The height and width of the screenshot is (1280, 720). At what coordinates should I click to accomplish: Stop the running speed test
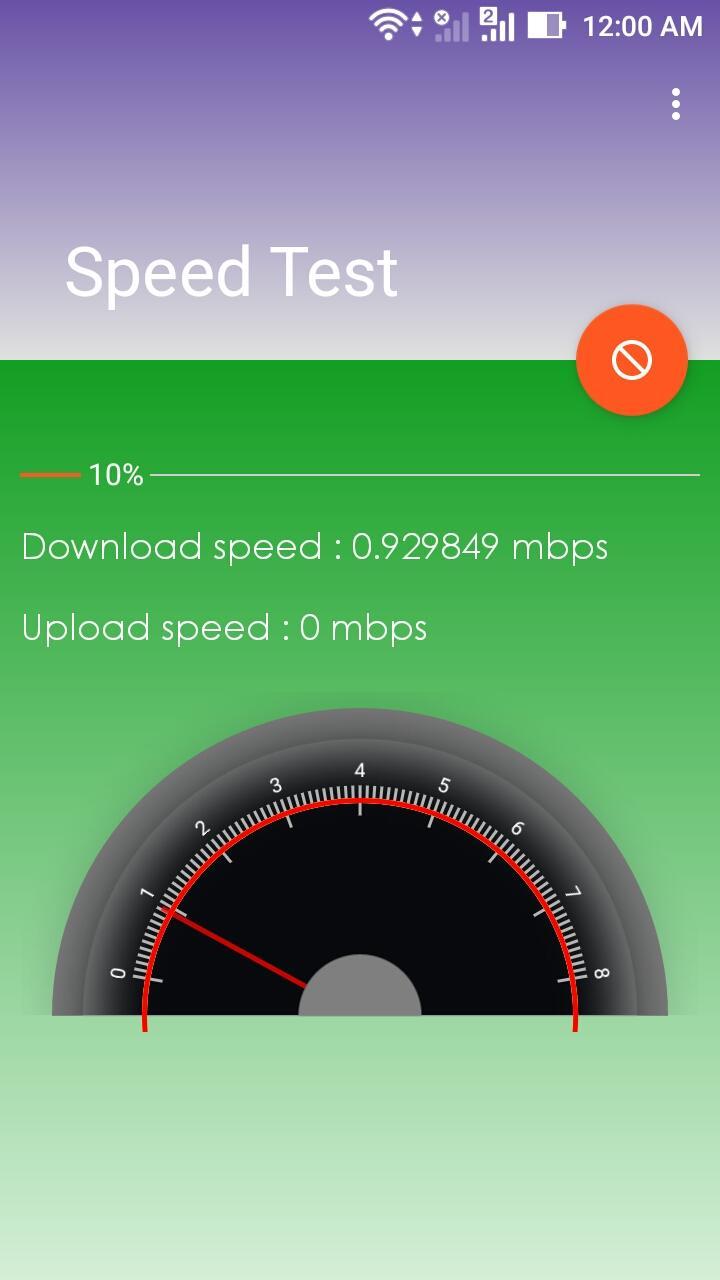tap(632, 360)
